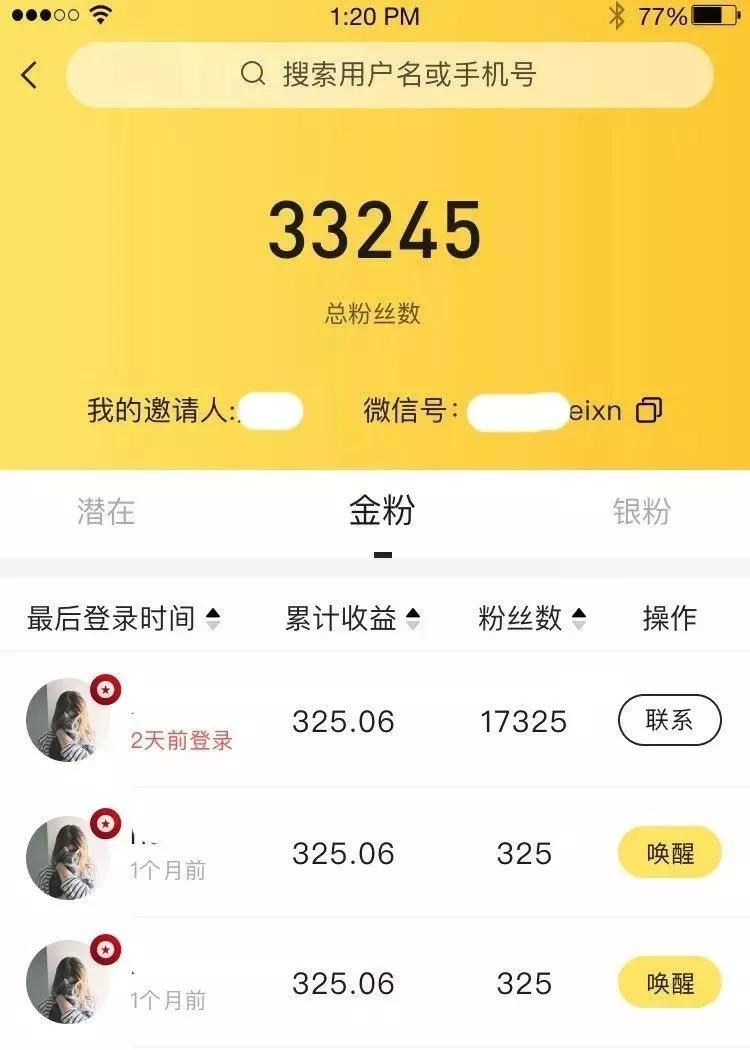Sort fans by 累计收益
This screenshot has height=1050, width=750.
[352, 619]
